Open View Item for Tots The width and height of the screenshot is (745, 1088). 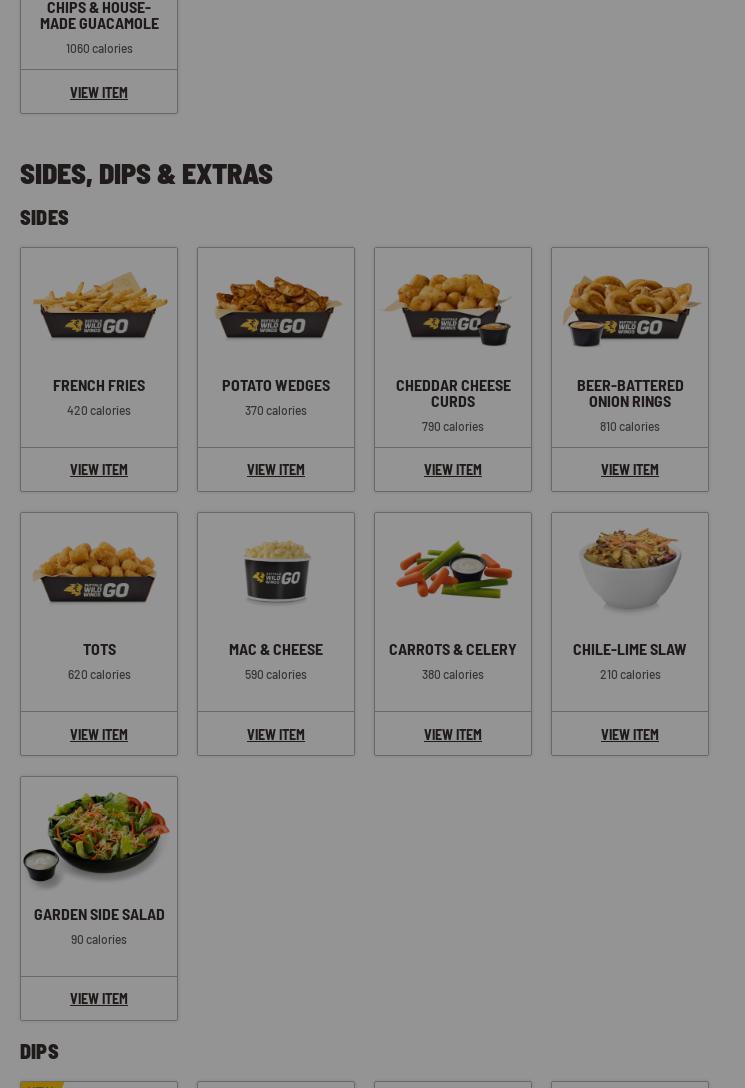tap(99, 734)
